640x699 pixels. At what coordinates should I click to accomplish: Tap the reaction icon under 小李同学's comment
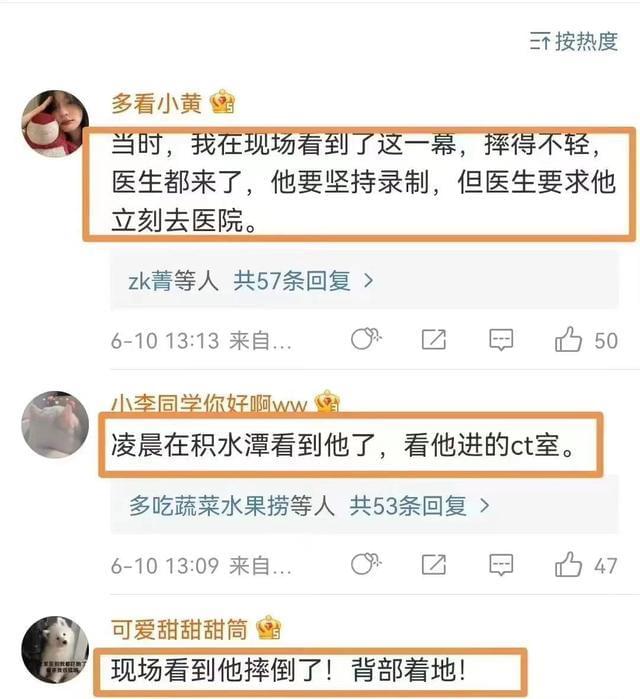367,565
